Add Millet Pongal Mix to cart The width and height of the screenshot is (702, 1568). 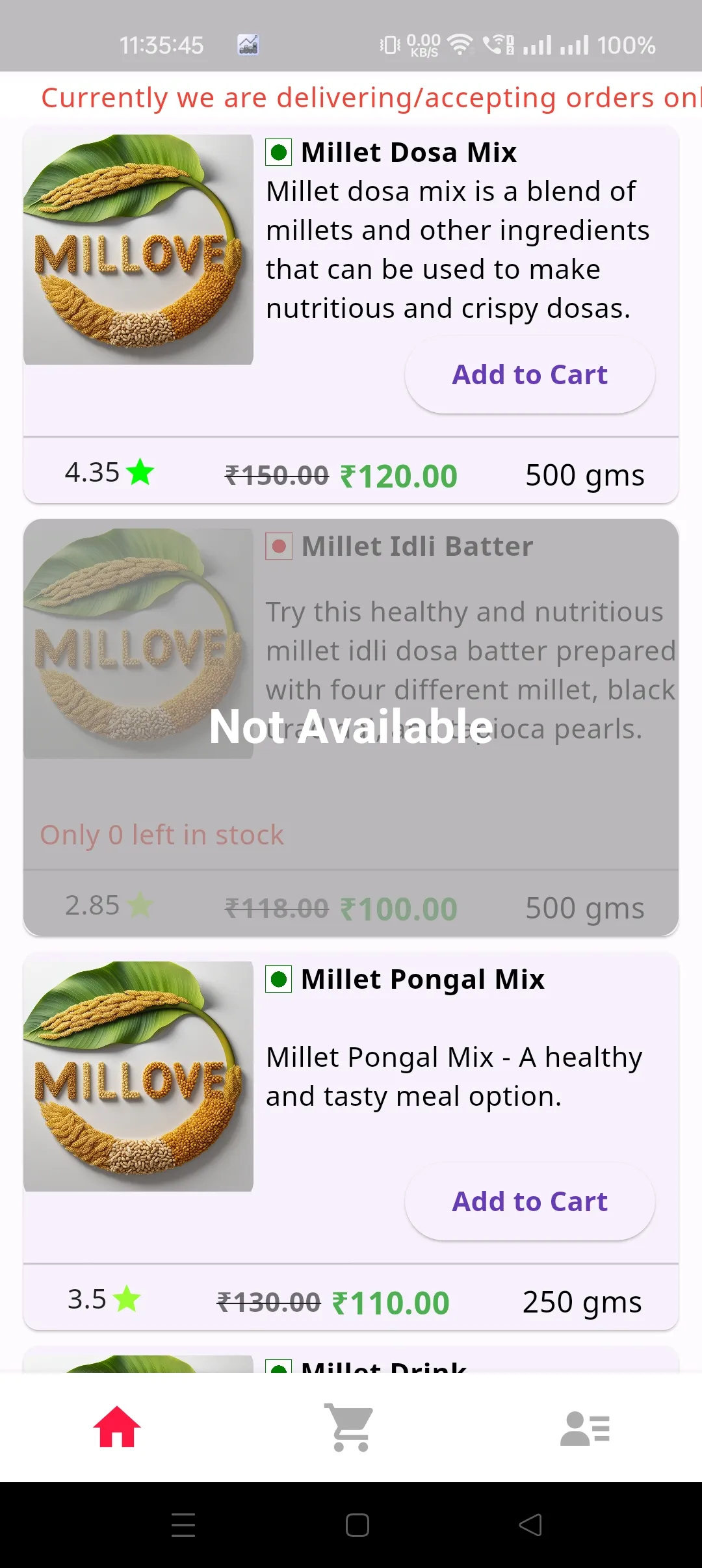(x=530, y=1202)
